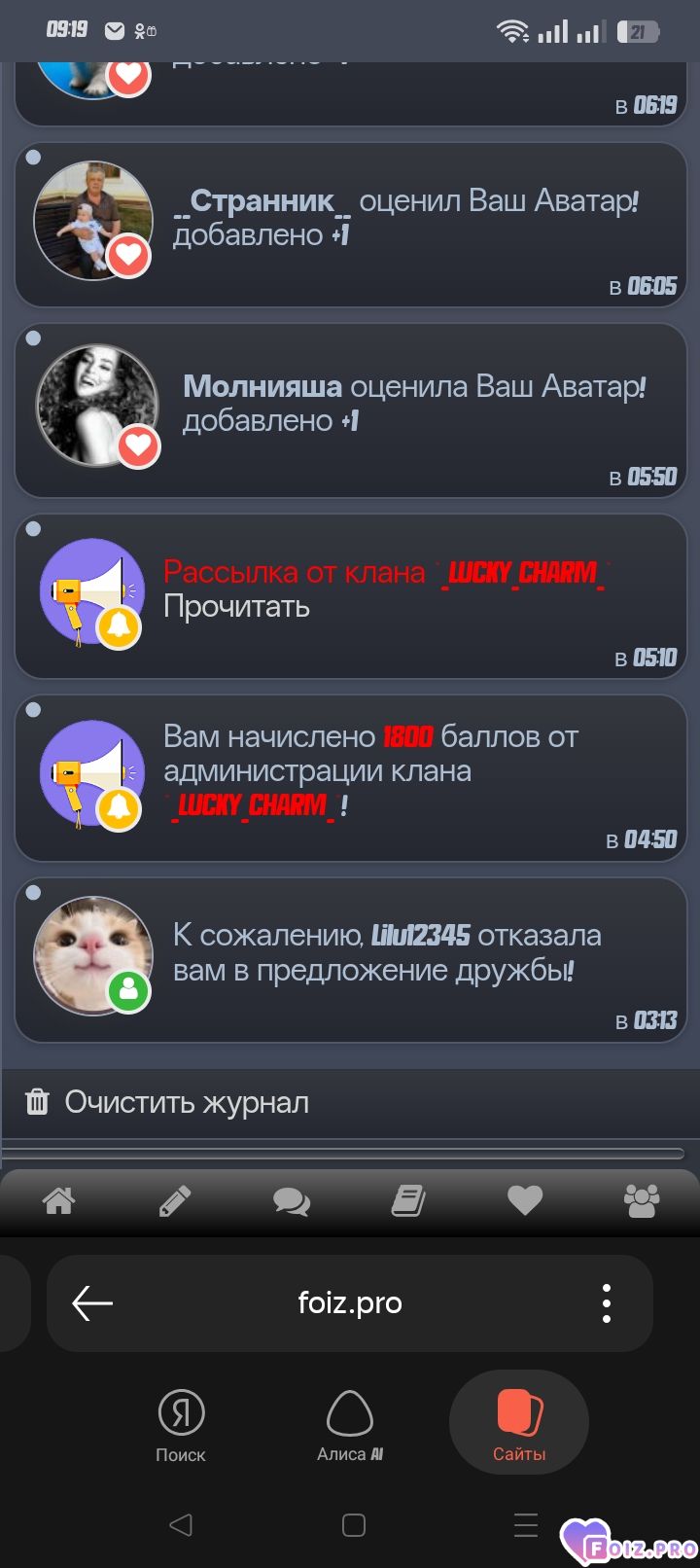Go to the system home screen

pyautogui.click(x=354, y=1524)
